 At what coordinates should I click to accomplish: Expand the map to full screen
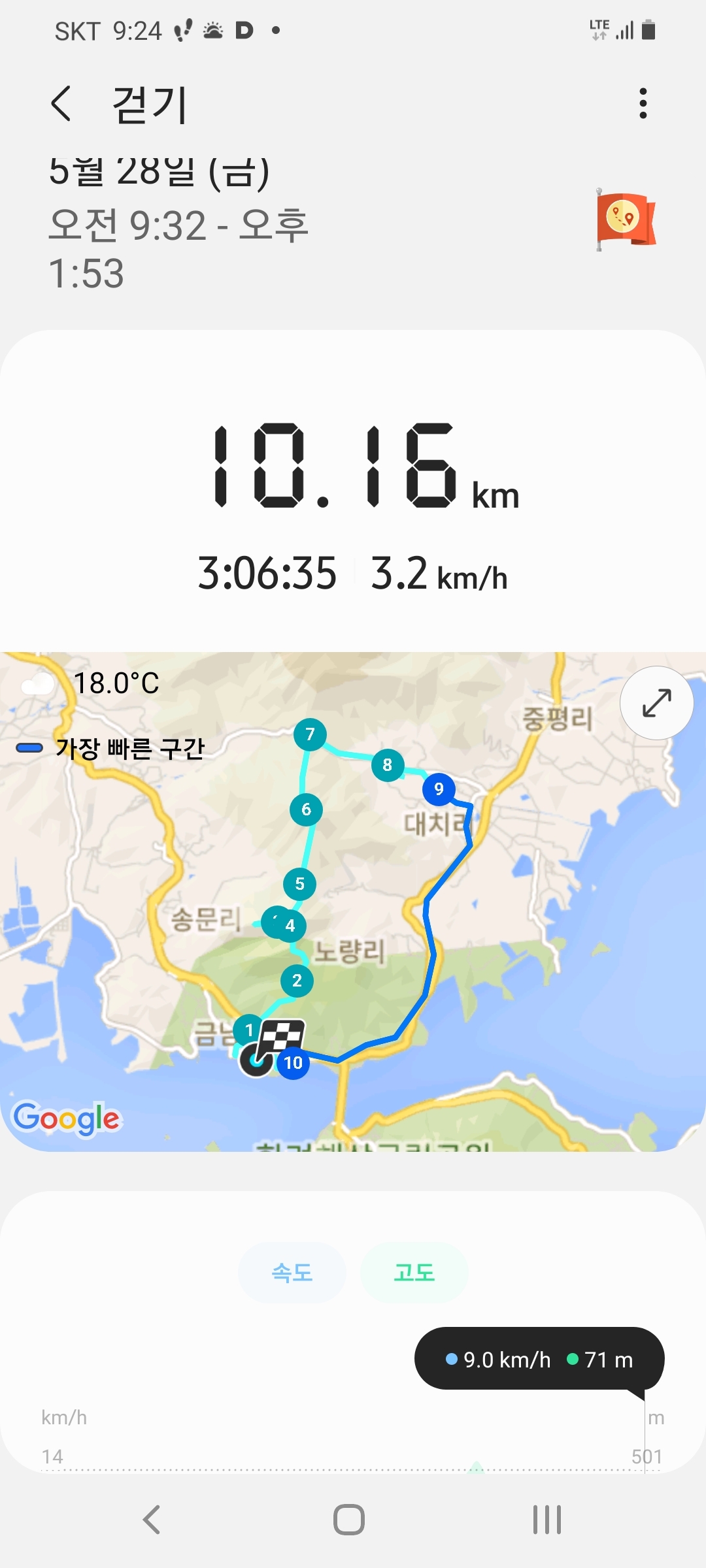tap(656, 703)
